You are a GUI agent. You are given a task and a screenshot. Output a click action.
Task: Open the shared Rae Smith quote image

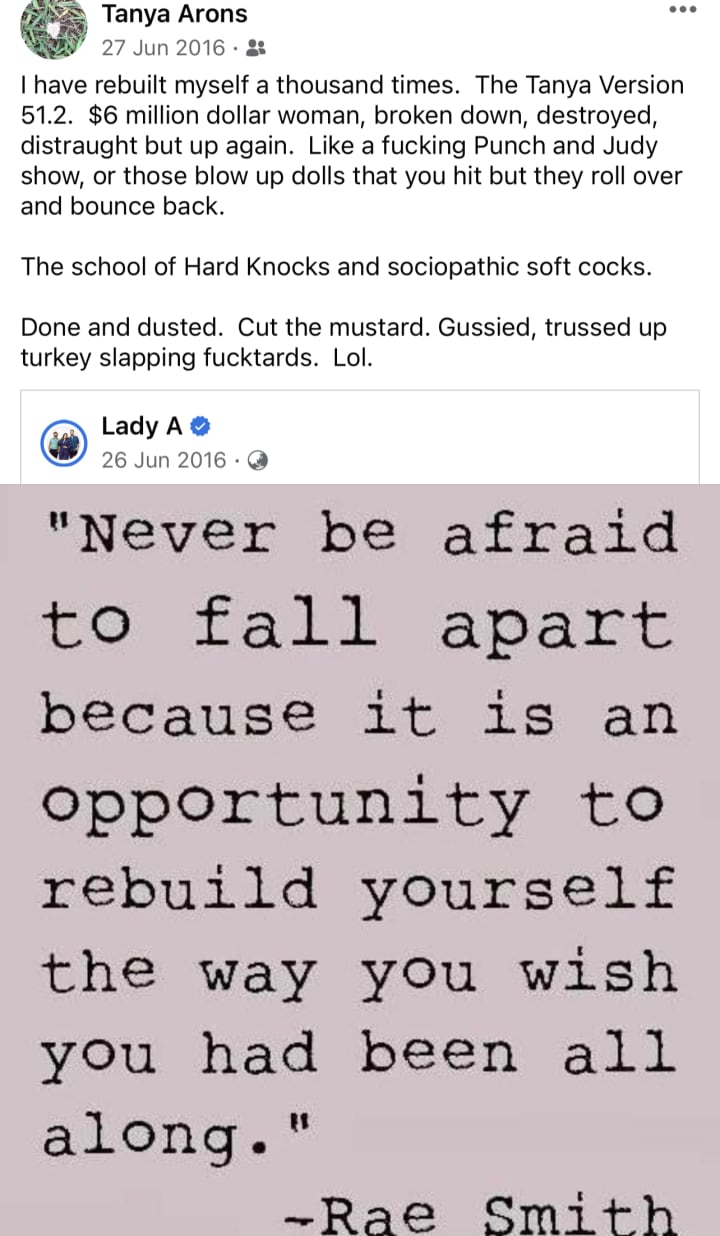tap(360, 860)
